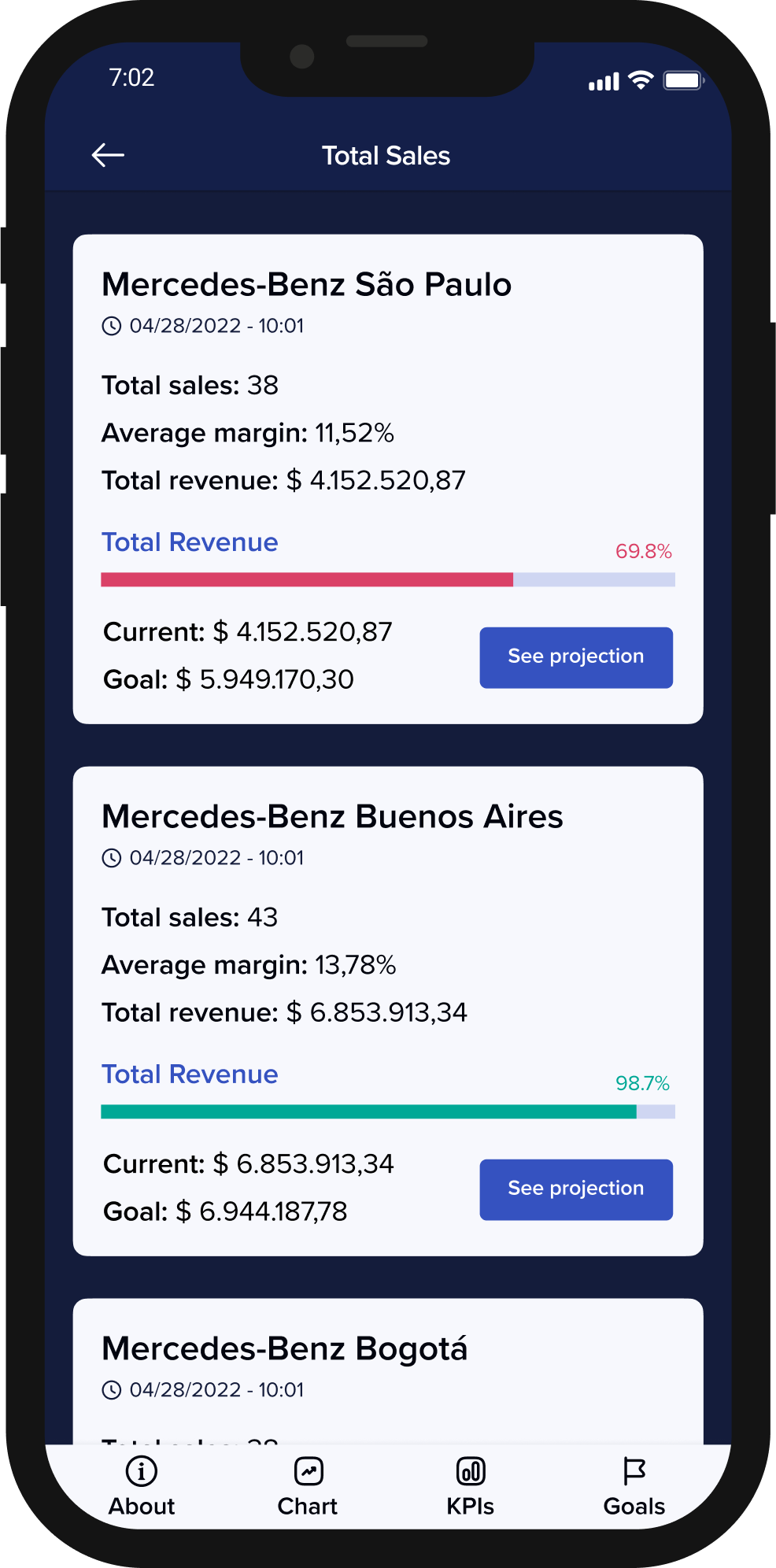Image resolution: width=776 pixels, height=1568 pixels.
Task: Open the About tab
Action: click(142, 1486)
